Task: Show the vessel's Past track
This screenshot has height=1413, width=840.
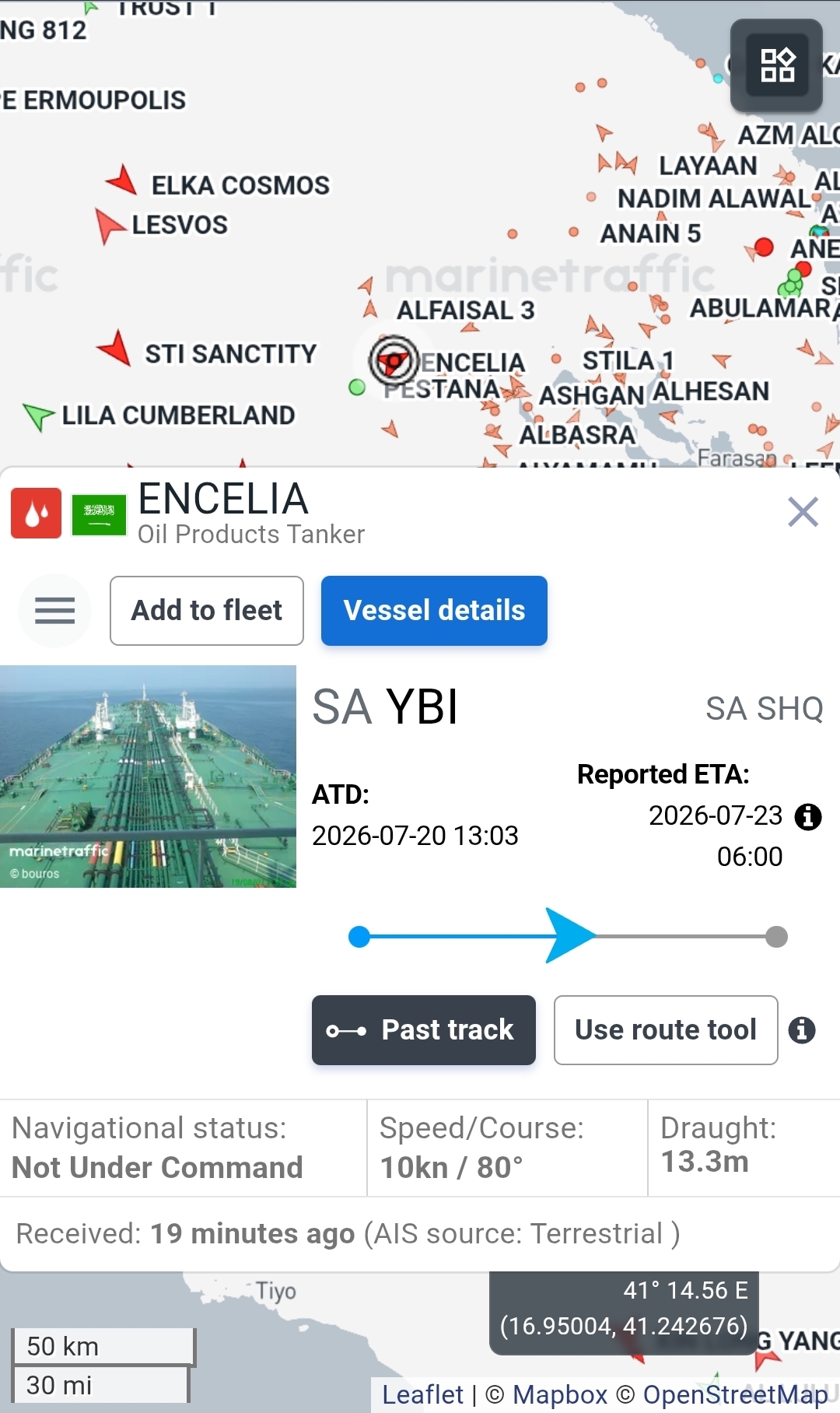Action: pyautogui.click(x=424, y=1030)
